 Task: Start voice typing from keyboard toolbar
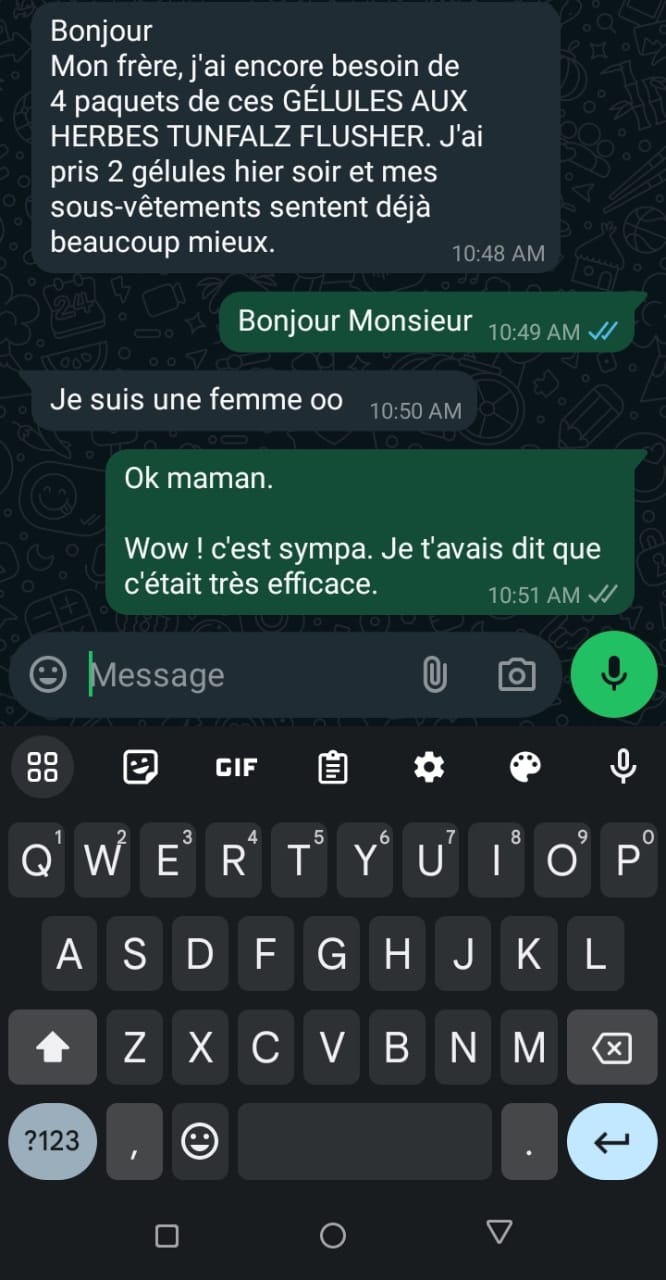point(622,767)
